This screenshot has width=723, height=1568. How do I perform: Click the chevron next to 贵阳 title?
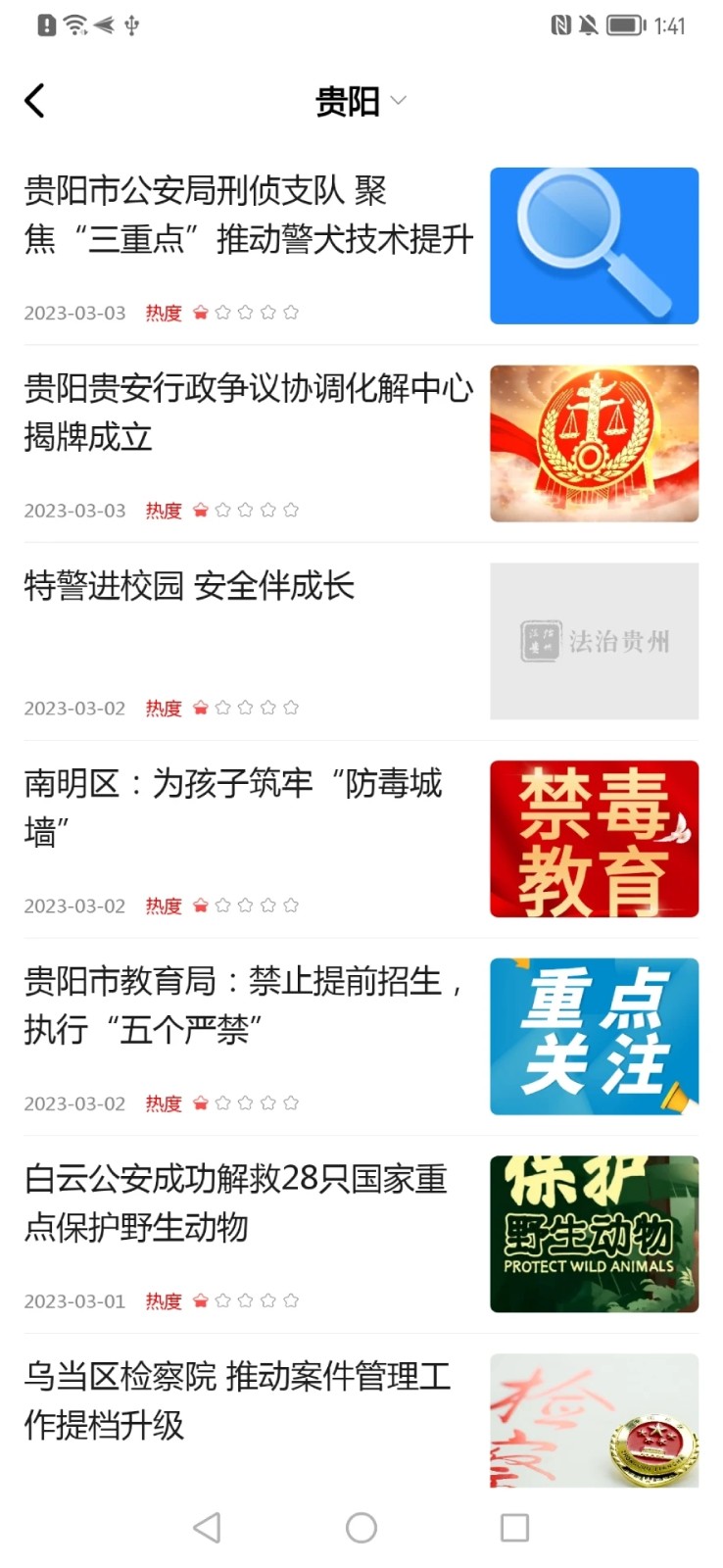tap(398, 102)
